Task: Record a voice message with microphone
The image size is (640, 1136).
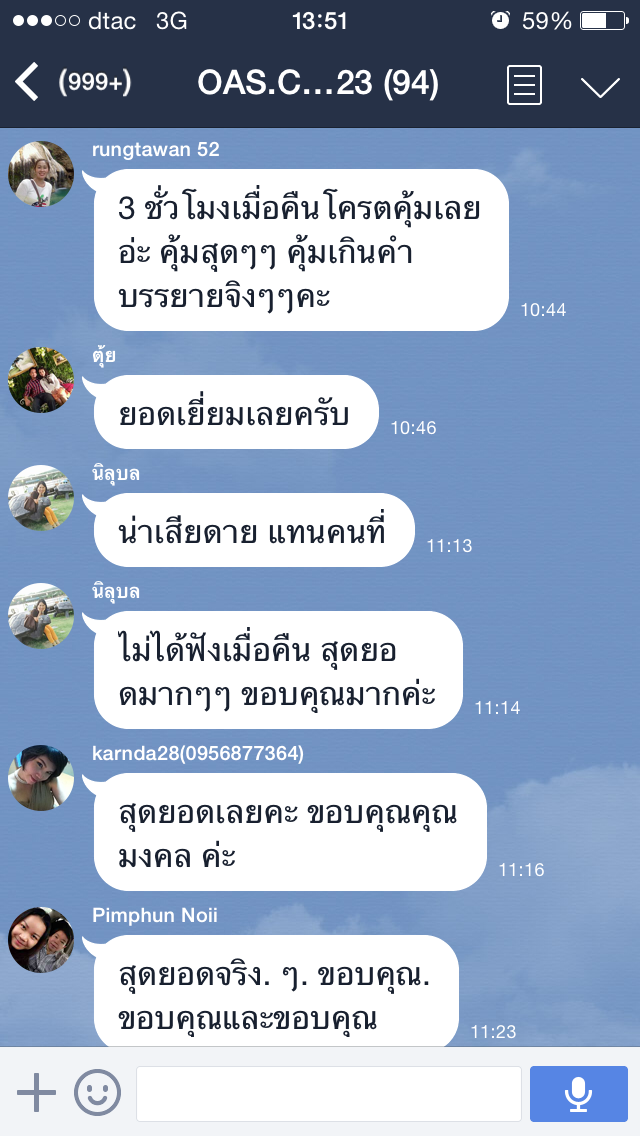Action: coord(578,1093)
